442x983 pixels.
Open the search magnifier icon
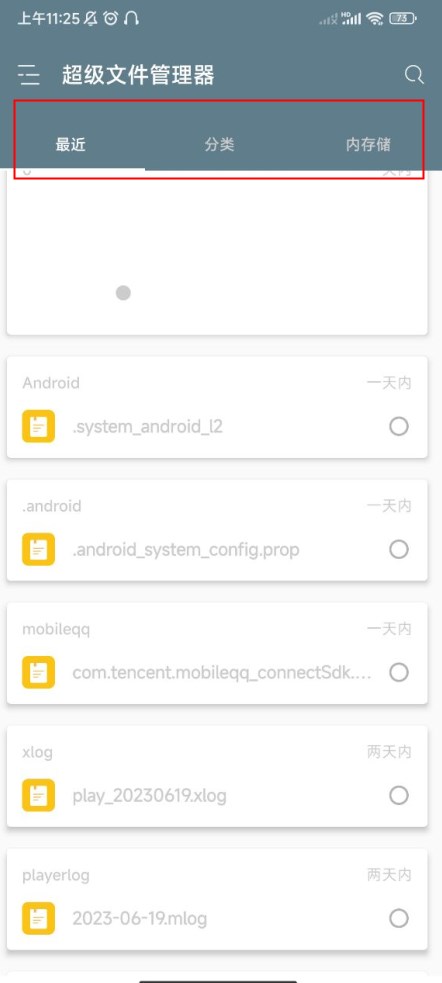click(x=414, y=75)
